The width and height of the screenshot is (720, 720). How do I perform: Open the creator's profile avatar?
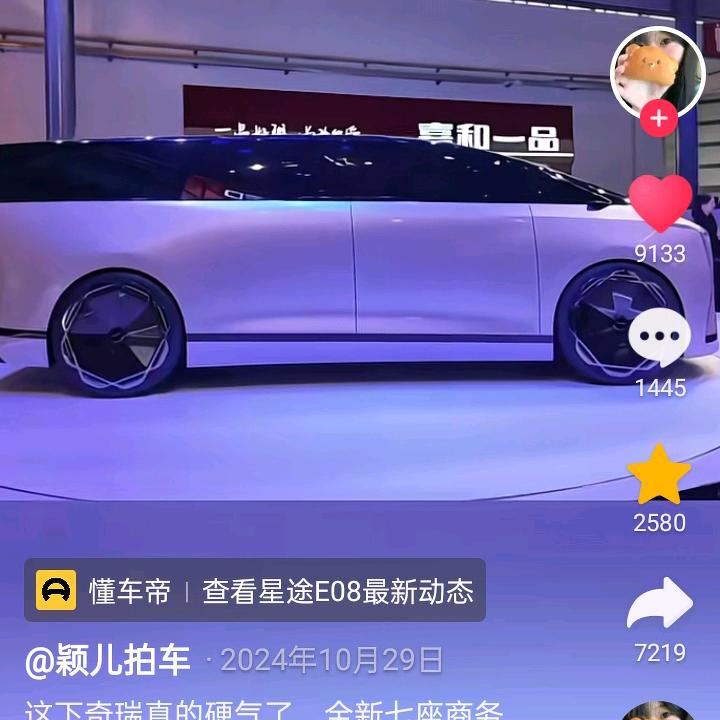657,70
